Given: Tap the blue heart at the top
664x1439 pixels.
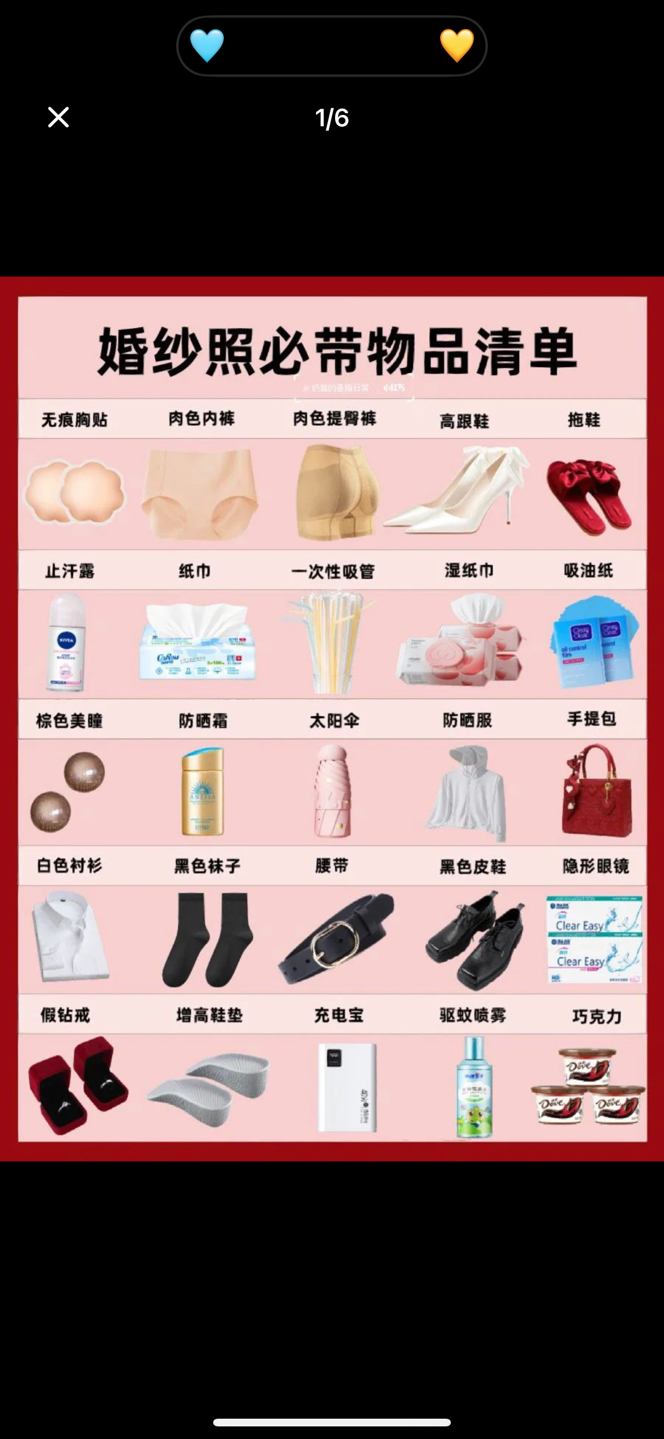Looking at the screenshot, I should point(207,46).
